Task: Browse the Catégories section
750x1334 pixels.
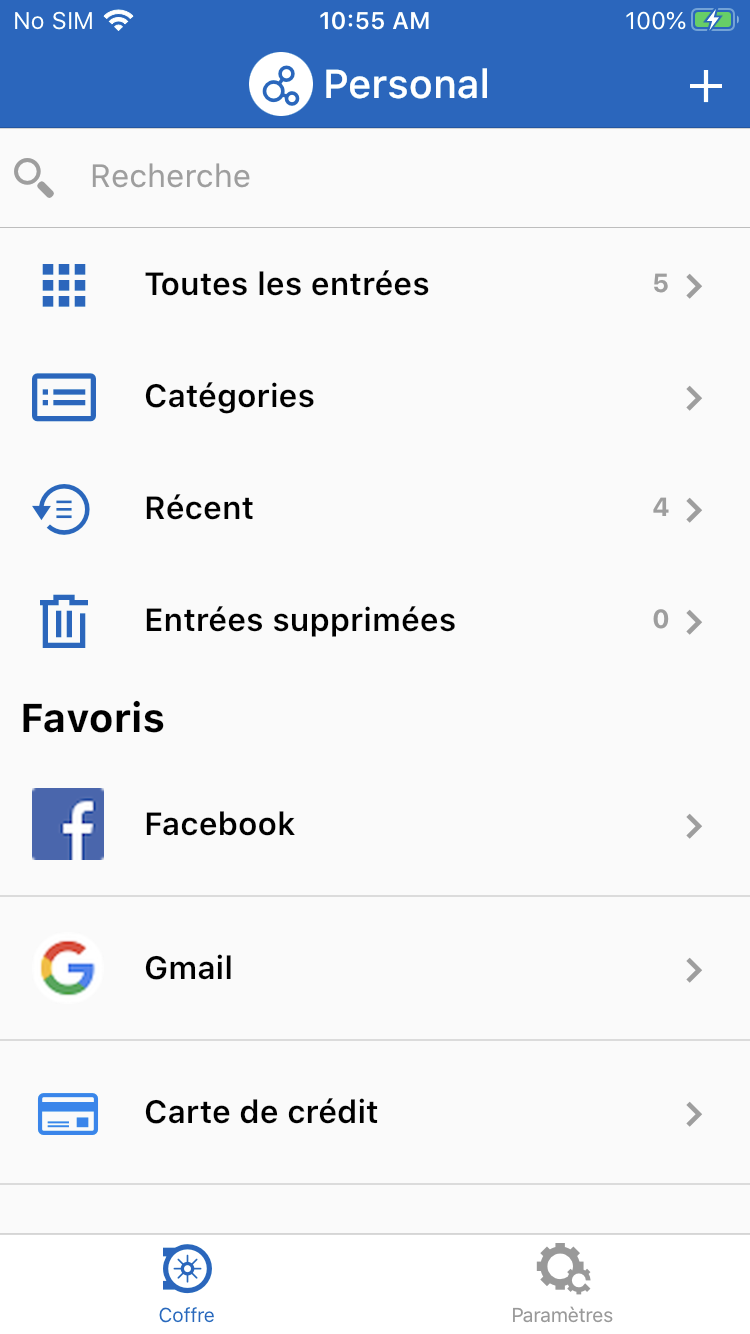Action: click(x=375, y=397)
